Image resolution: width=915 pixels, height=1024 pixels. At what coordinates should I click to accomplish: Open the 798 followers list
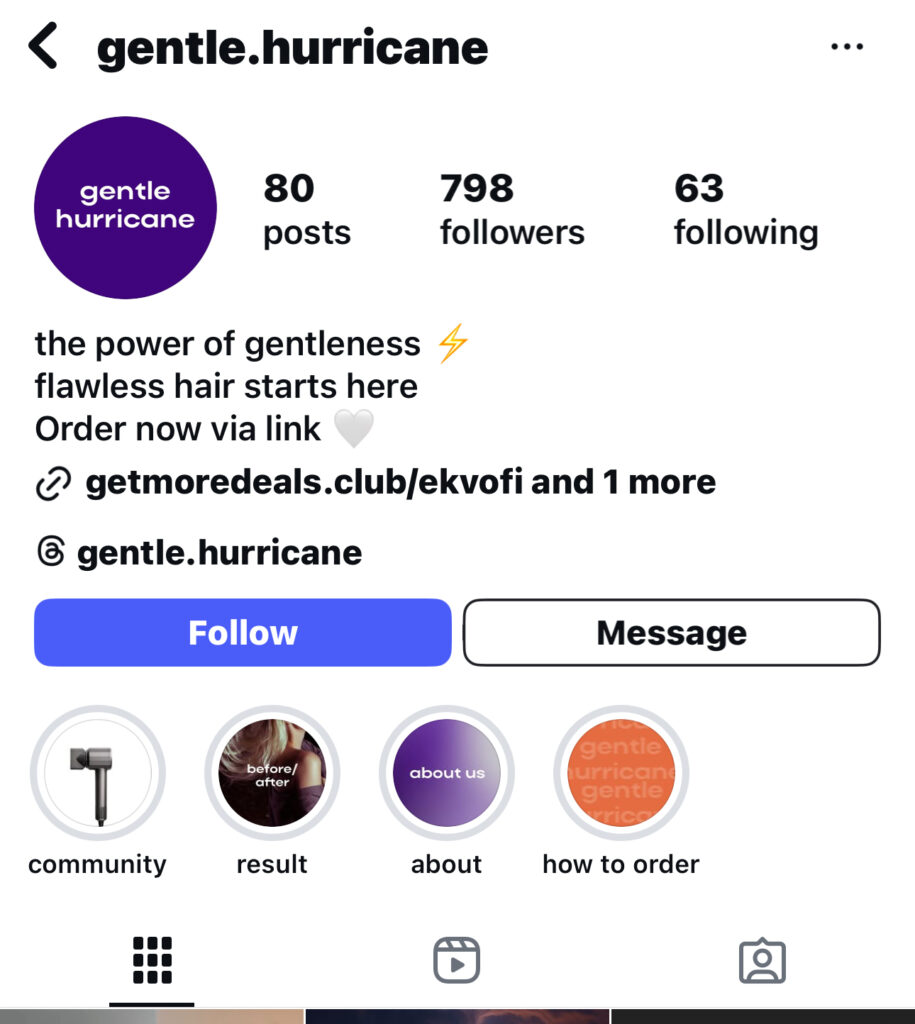[x=512, y=209]
